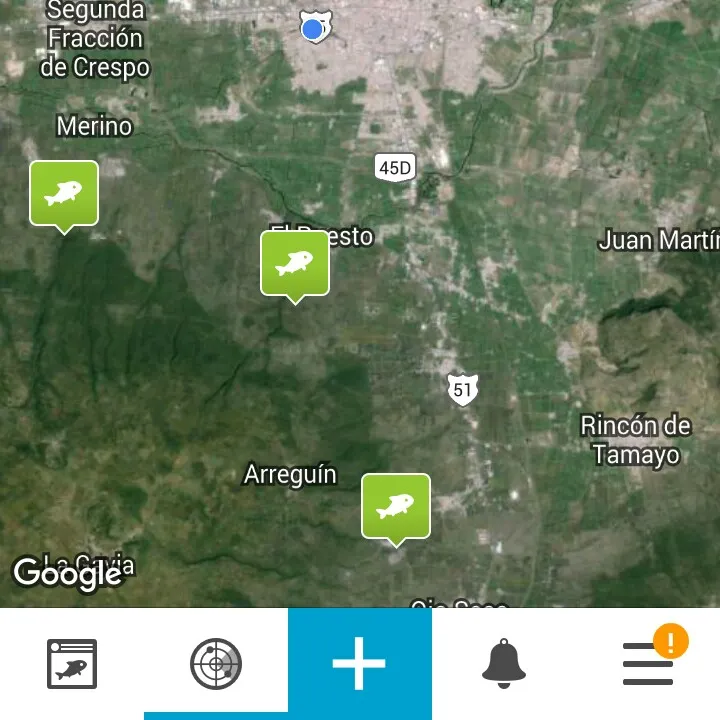
Task: Open the fish marker beside Arreguín
Action: pyautogui.click(x=395, y=507)
